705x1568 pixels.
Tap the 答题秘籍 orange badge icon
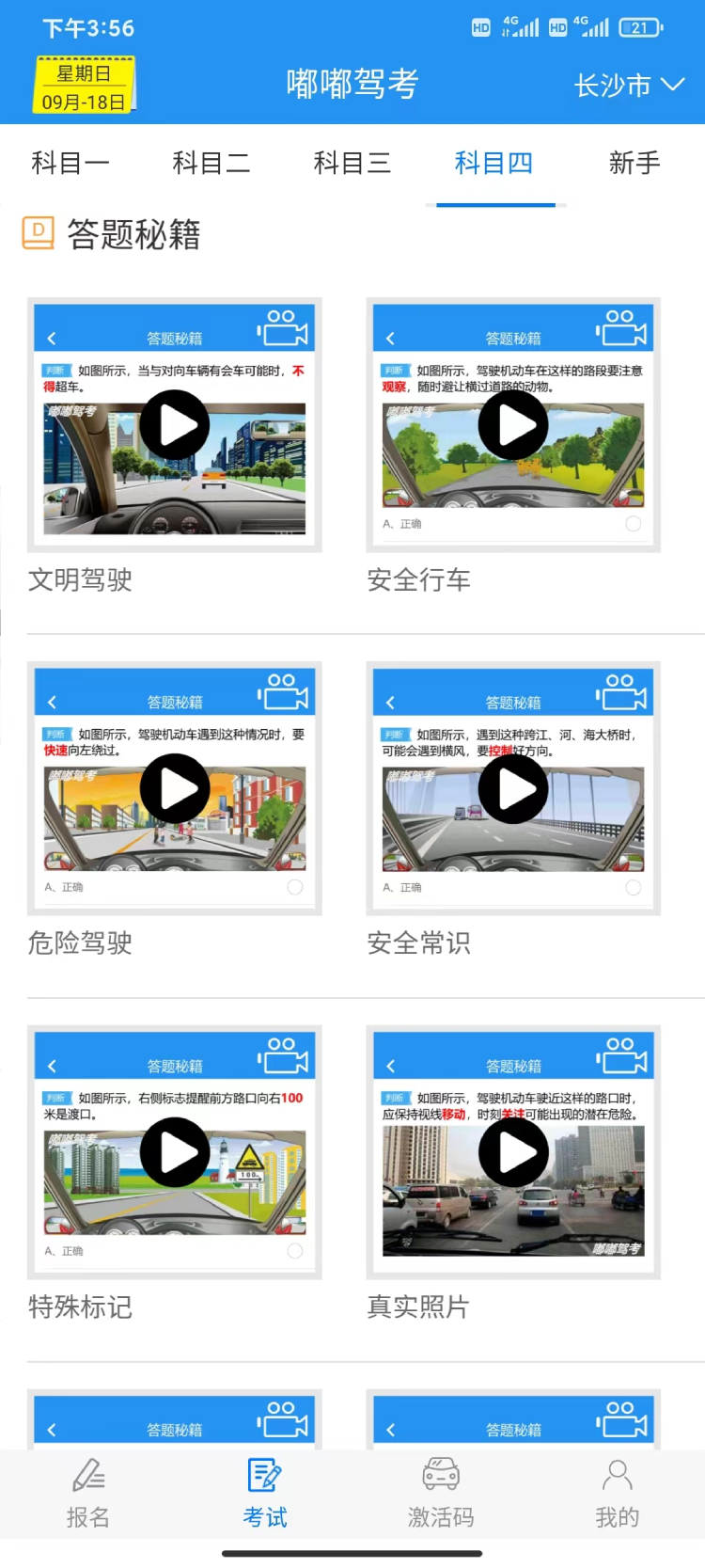click(39, 234)
